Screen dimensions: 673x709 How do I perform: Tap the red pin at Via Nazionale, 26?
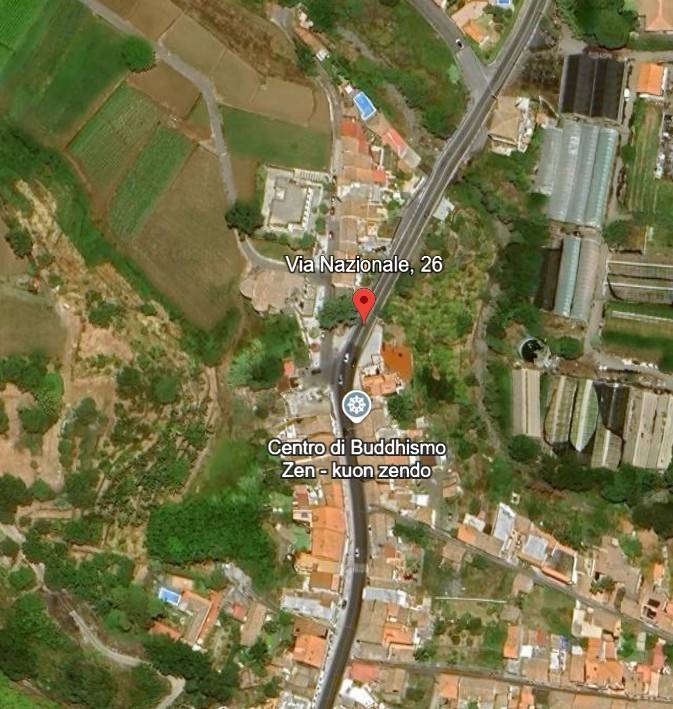click(366, 302)
